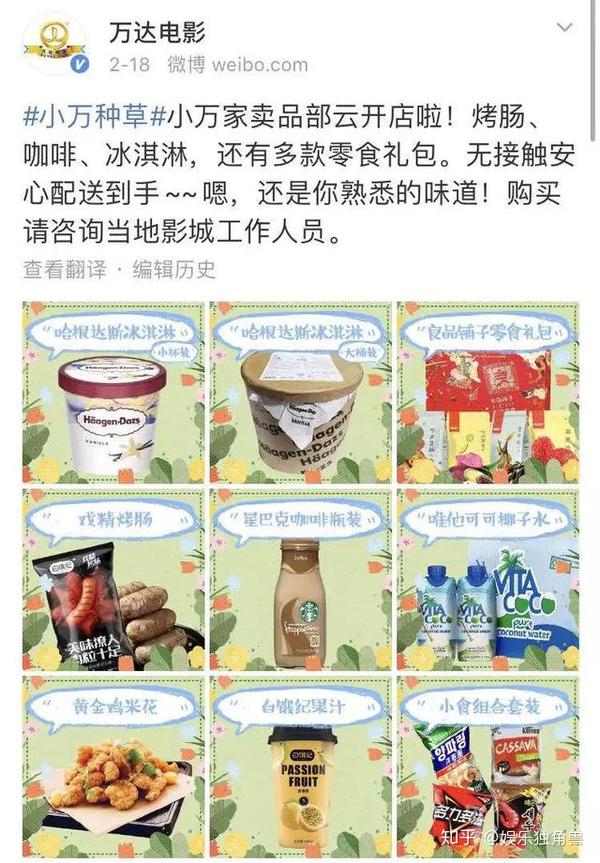Open the 哈根达斯冰淇淋 大桶装 image
Screen dimensions: 600x863
300,392
